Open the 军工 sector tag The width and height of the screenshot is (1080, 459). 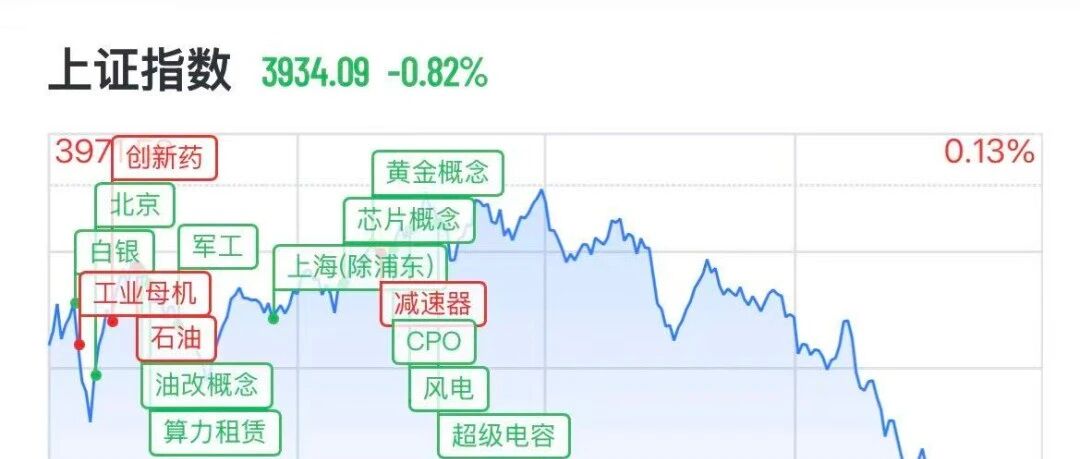[218, 247]
